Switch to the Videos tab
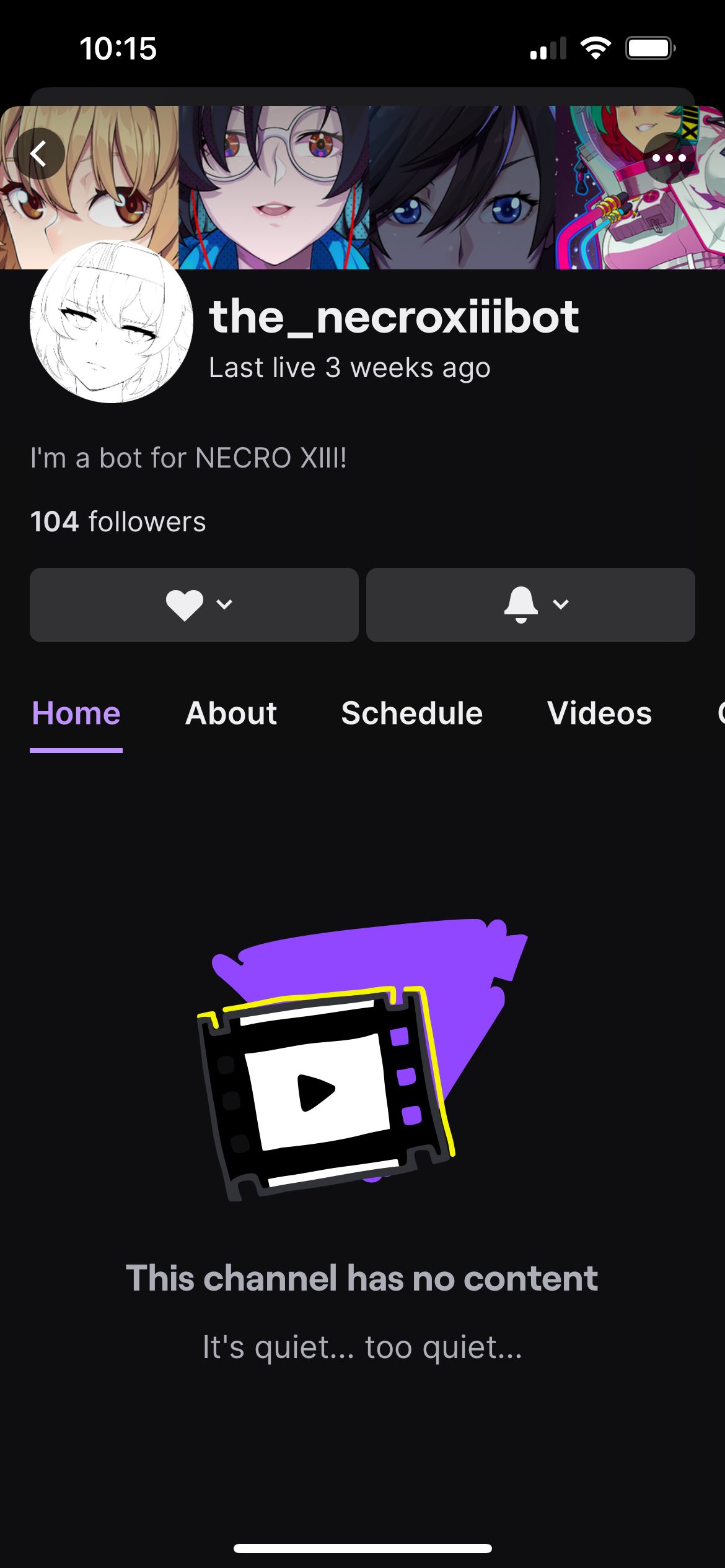This screenshot has height=1568, width=725. coord(599,713)
